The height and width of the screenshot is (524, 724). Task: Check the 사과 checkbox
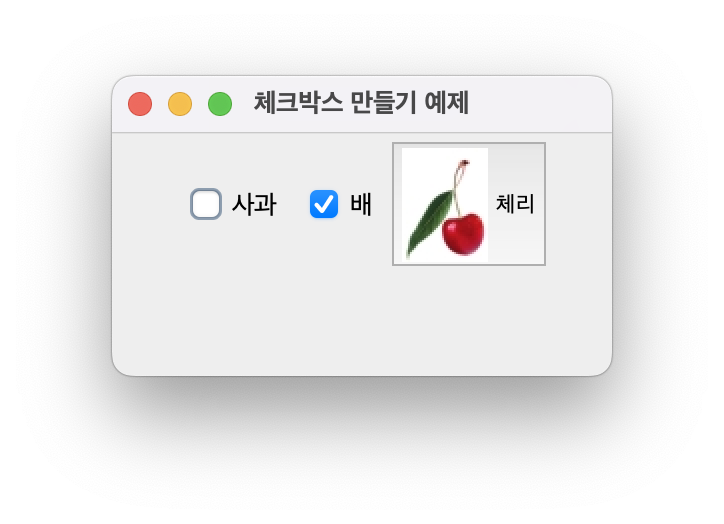[x=206, y=204]
